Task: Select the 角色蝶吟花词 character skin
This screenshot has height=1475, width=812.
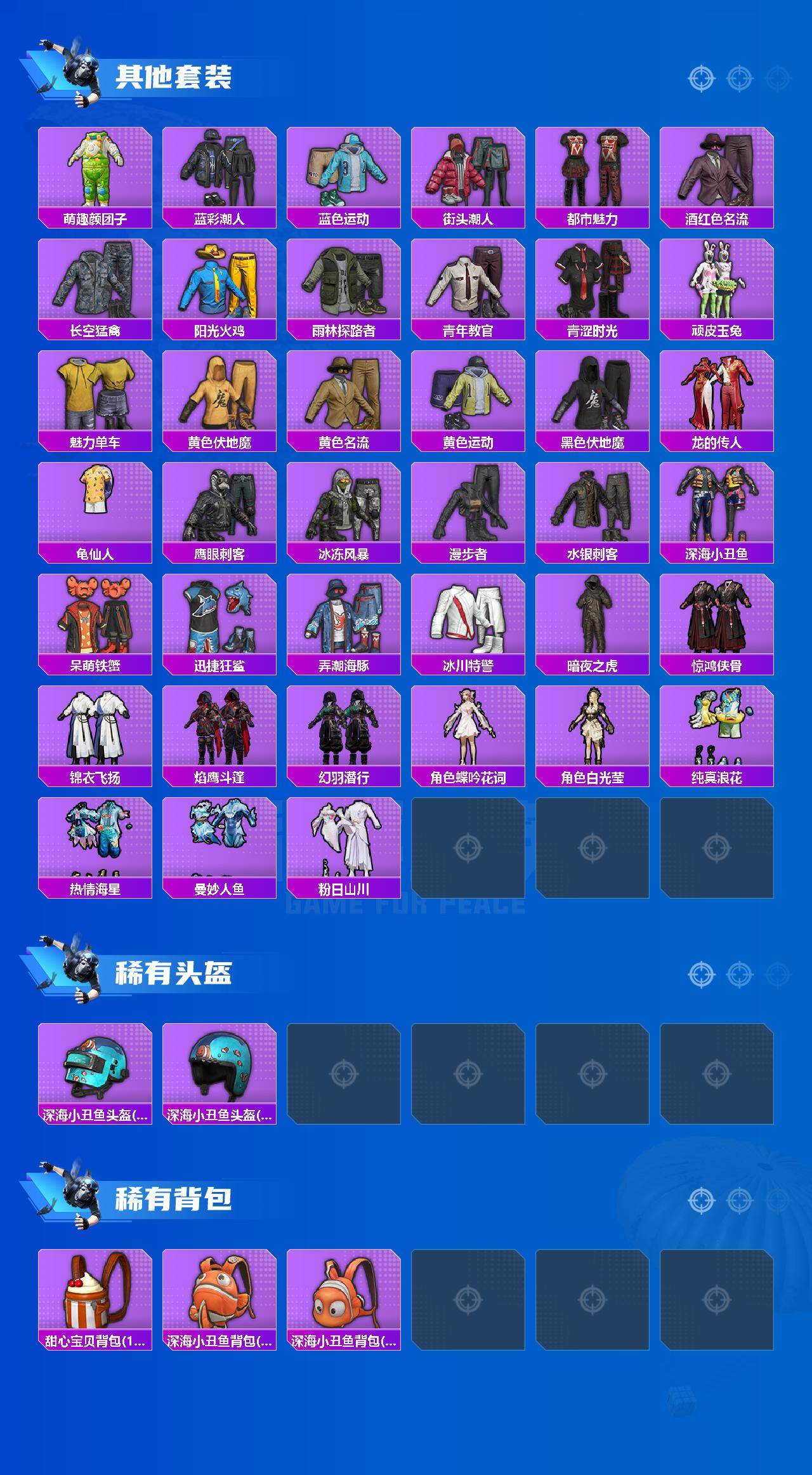Action: click(x=469, y=736)
